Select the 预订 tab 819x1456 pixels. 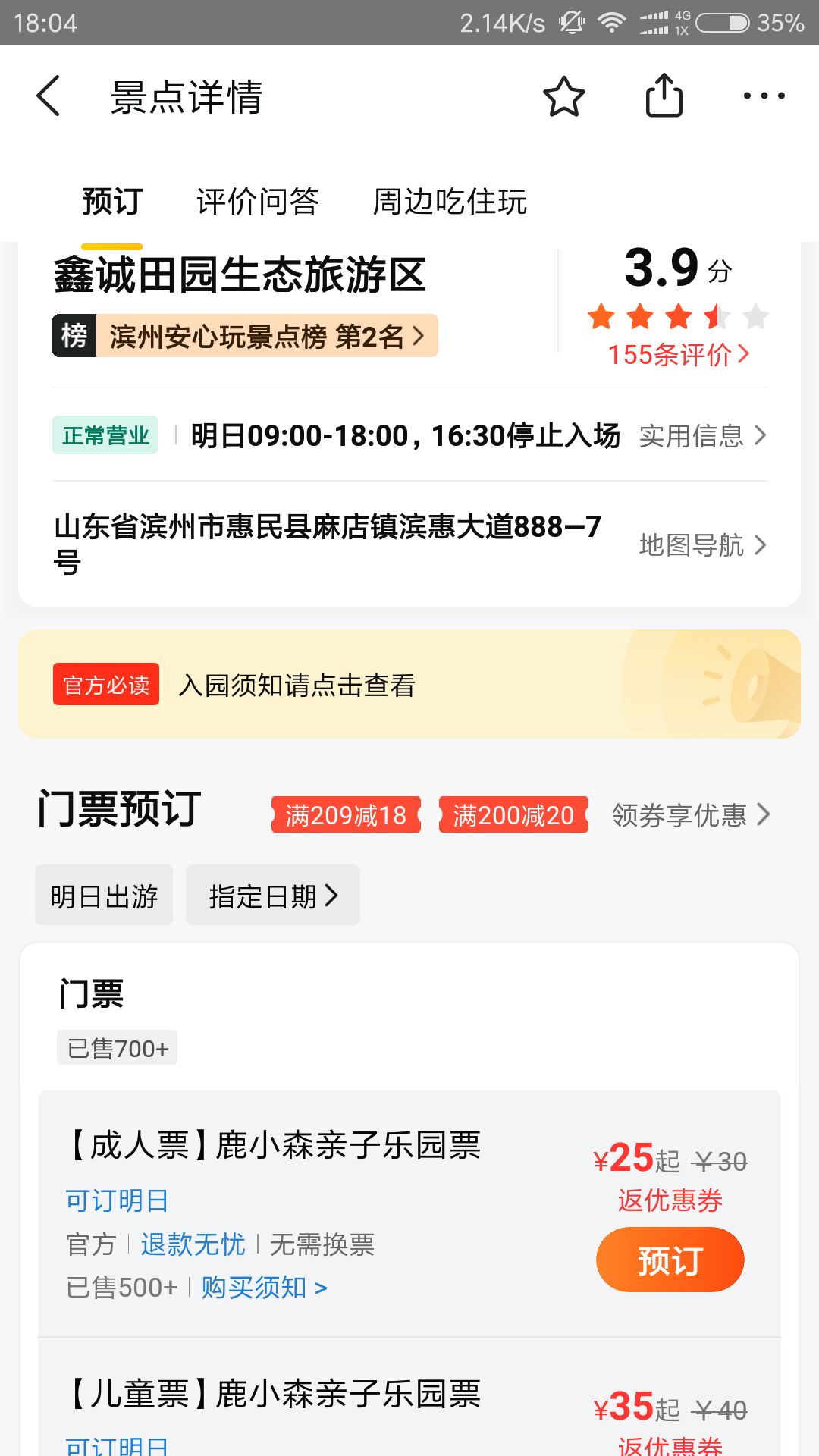click(112, 202)
